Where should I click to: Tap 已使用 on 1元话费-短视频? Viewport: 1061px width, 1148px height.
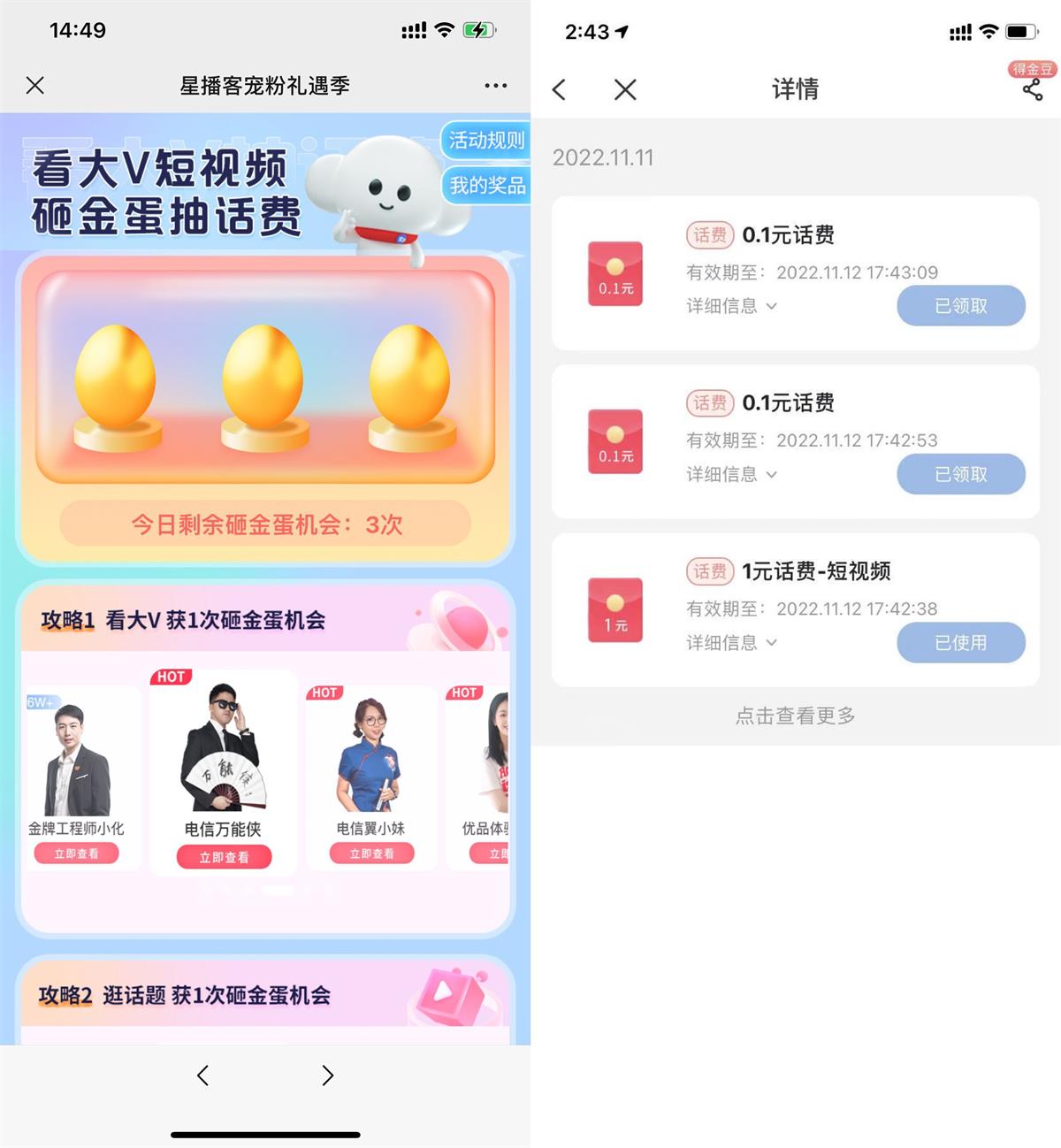point(960,643)
